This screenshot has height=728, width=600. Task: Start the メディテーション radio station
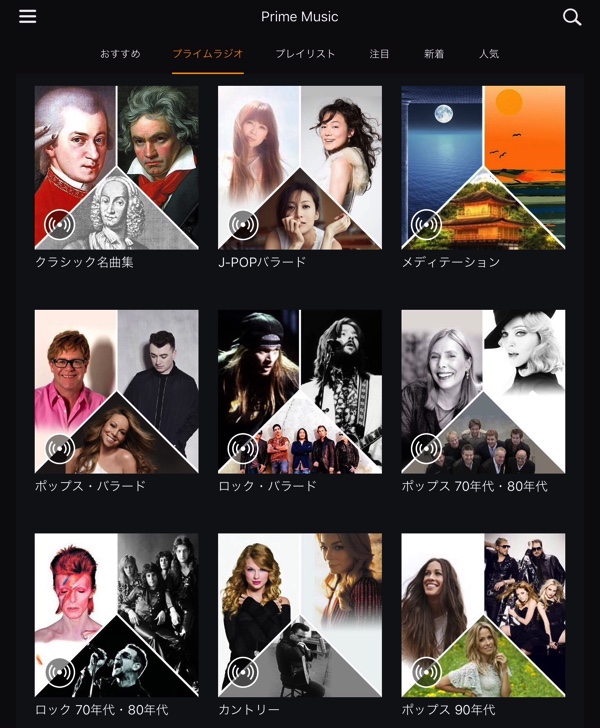[483, 167]
